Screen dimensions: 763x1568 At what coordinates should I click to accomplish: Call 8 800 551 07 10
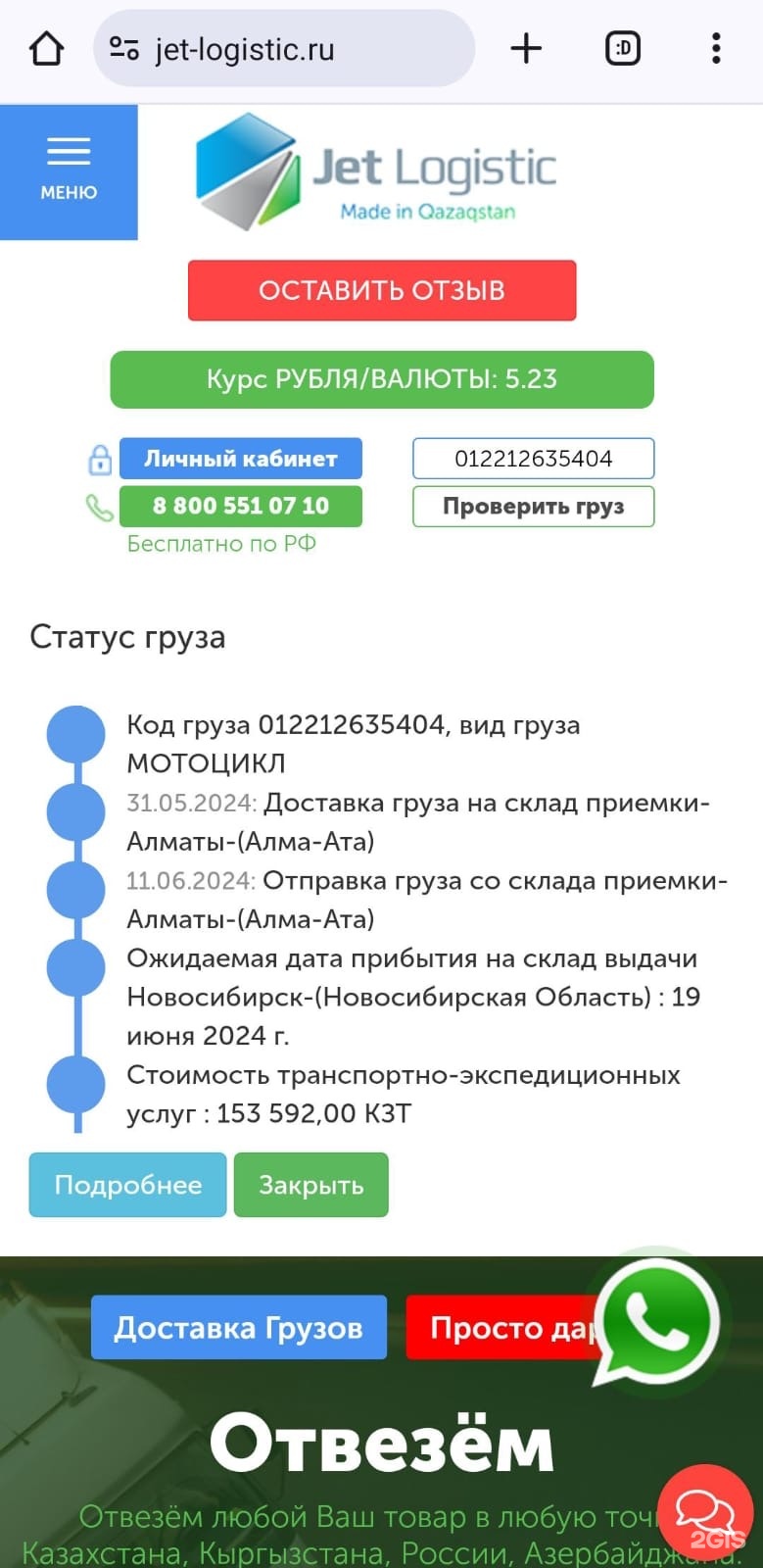[240, 506]
